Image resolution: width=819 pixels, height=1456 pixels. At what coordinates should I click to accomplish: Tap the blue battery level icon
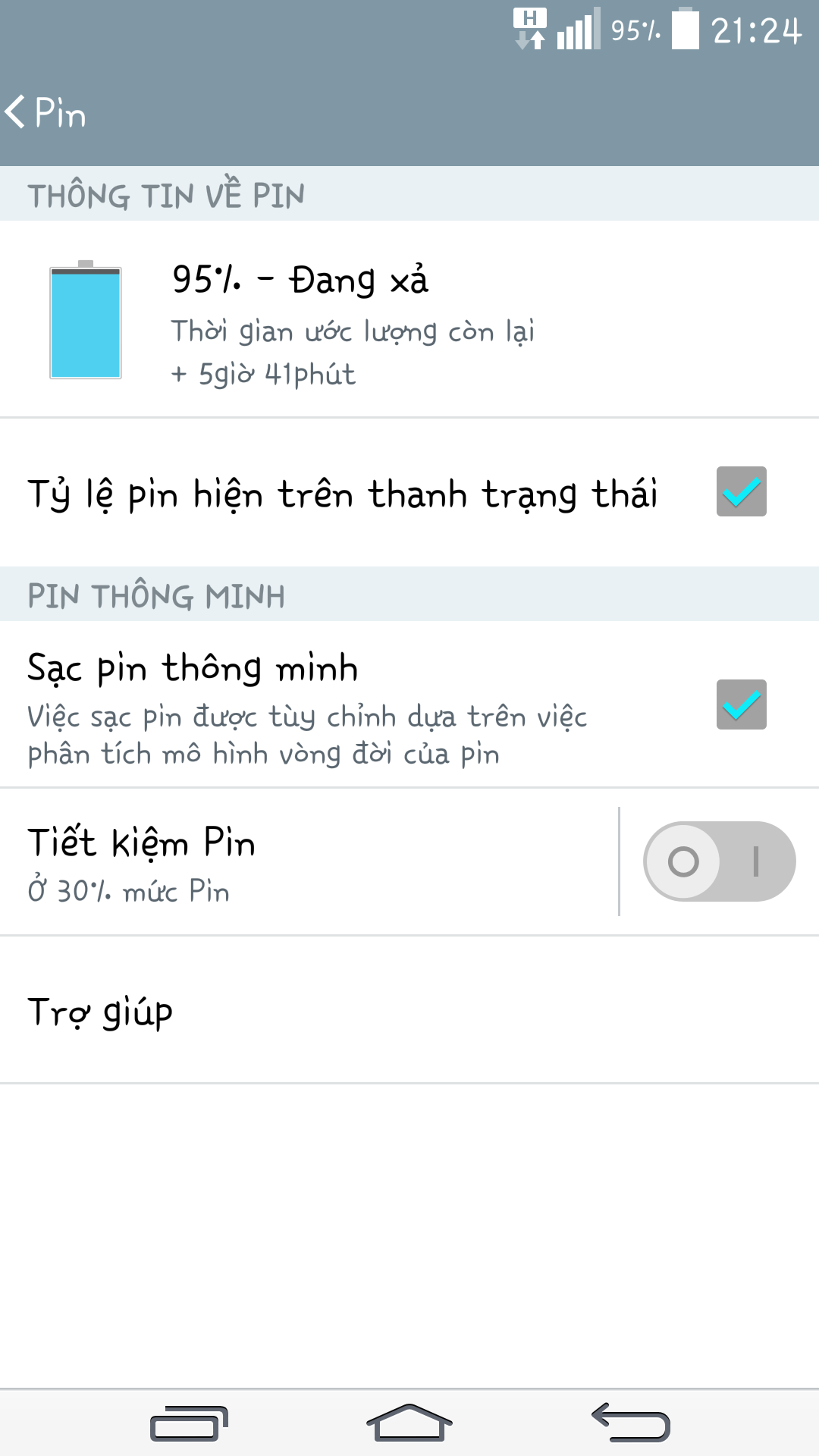86,324
